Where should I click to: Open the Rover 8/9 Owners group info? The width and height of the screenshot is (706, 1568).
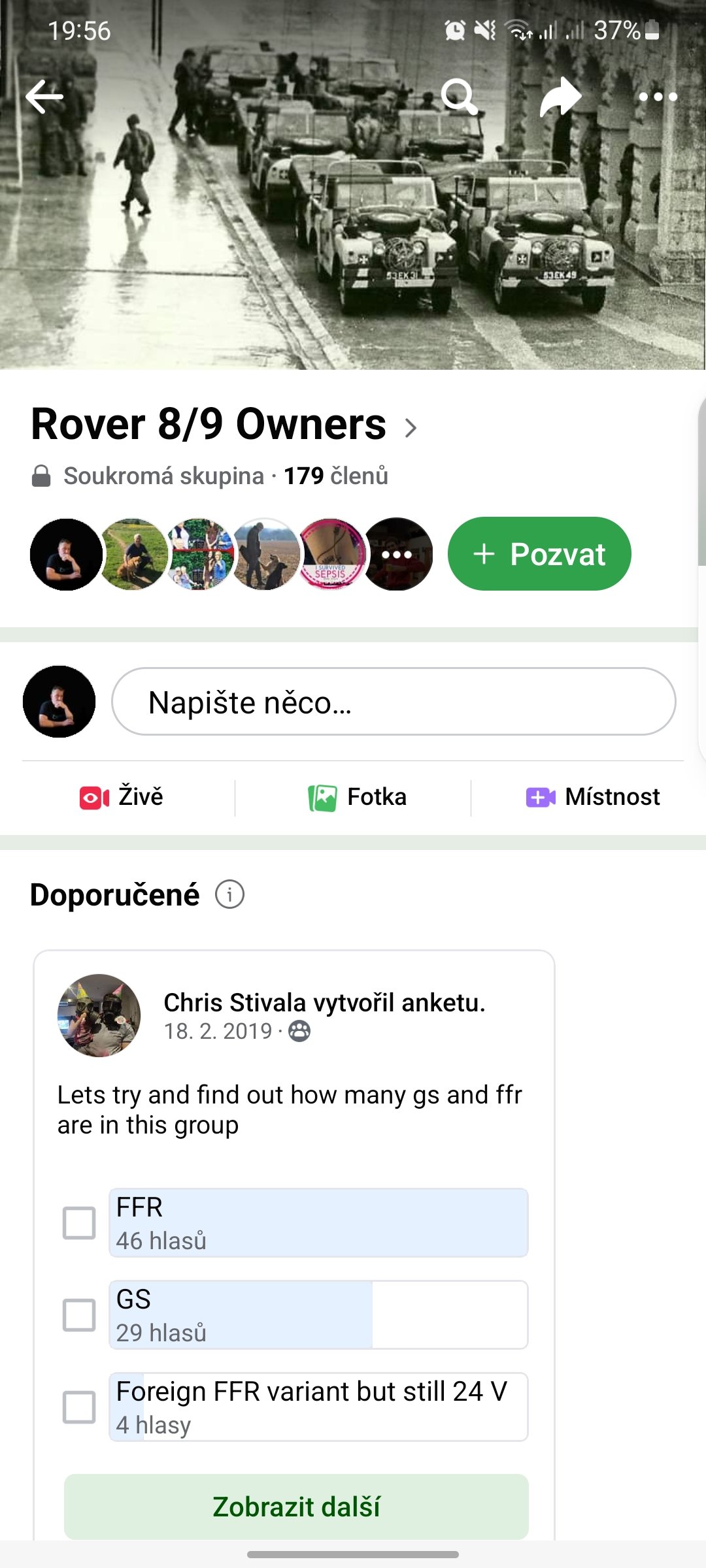[x=224, y=425]
